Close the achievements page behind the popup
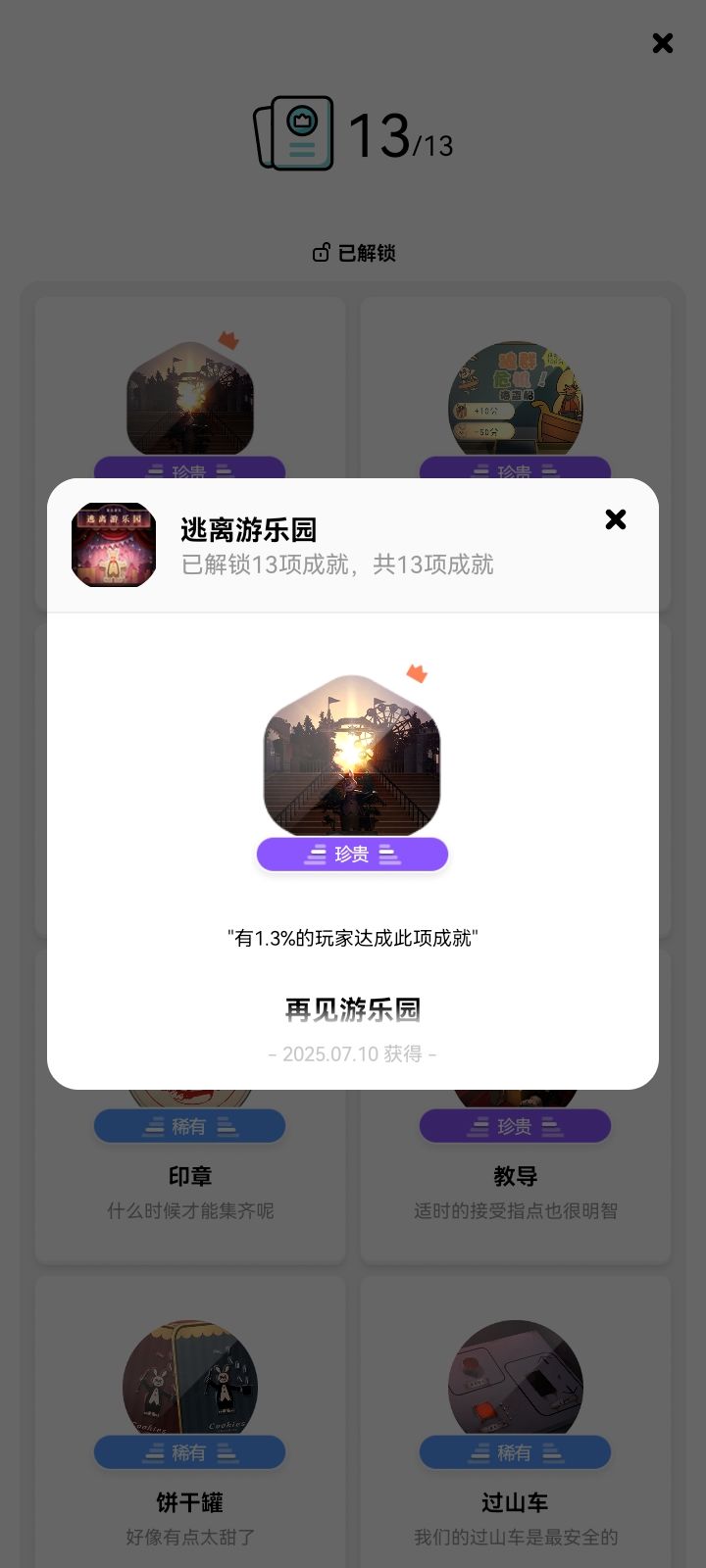 663,43
